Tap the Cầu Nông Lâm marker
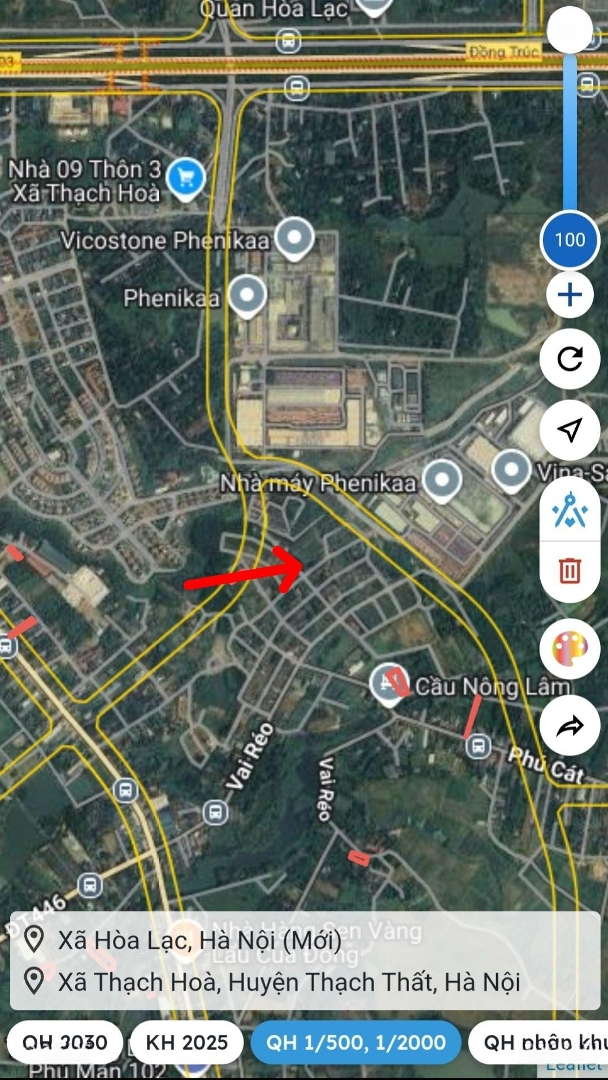 386,685
